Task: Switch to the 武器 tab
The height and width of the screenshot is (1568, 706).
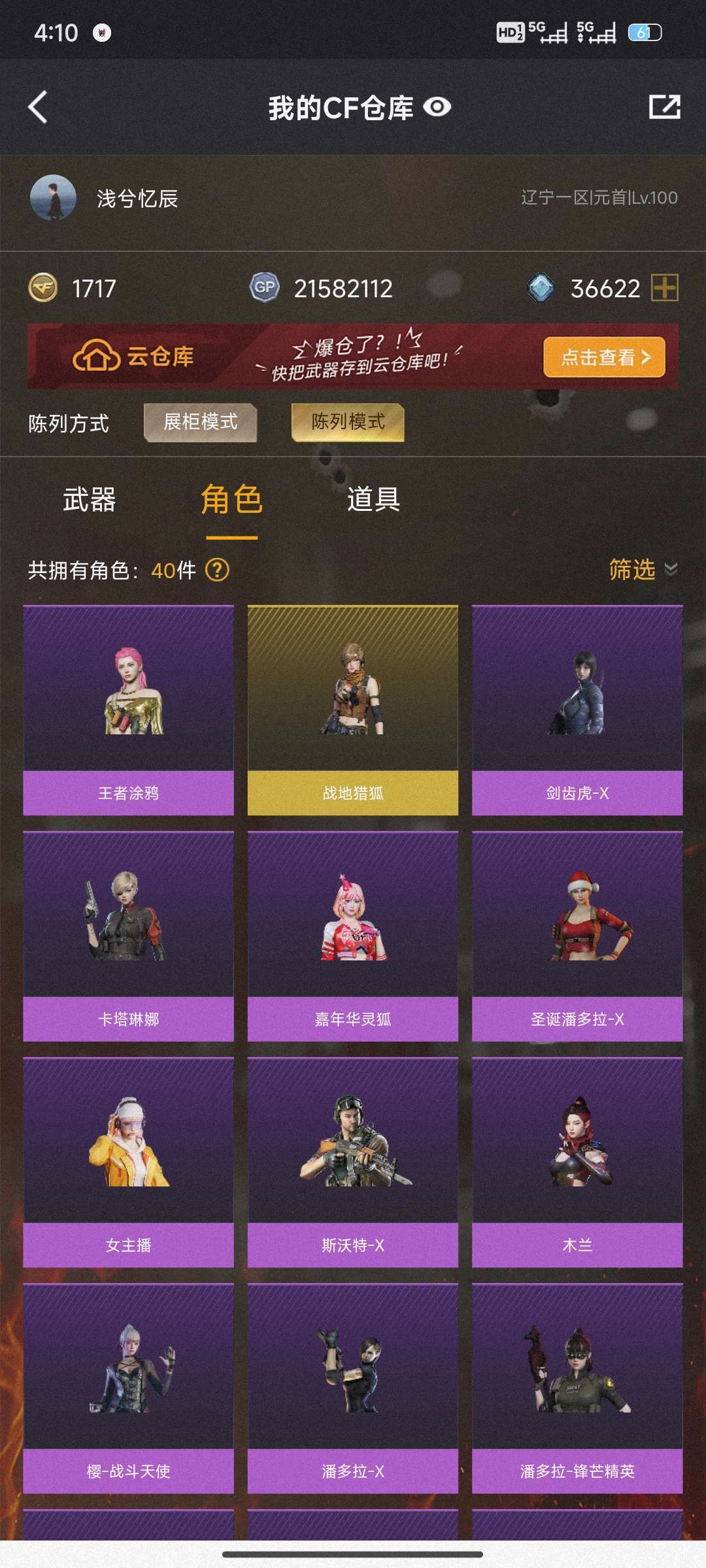Action: (90, 499)
